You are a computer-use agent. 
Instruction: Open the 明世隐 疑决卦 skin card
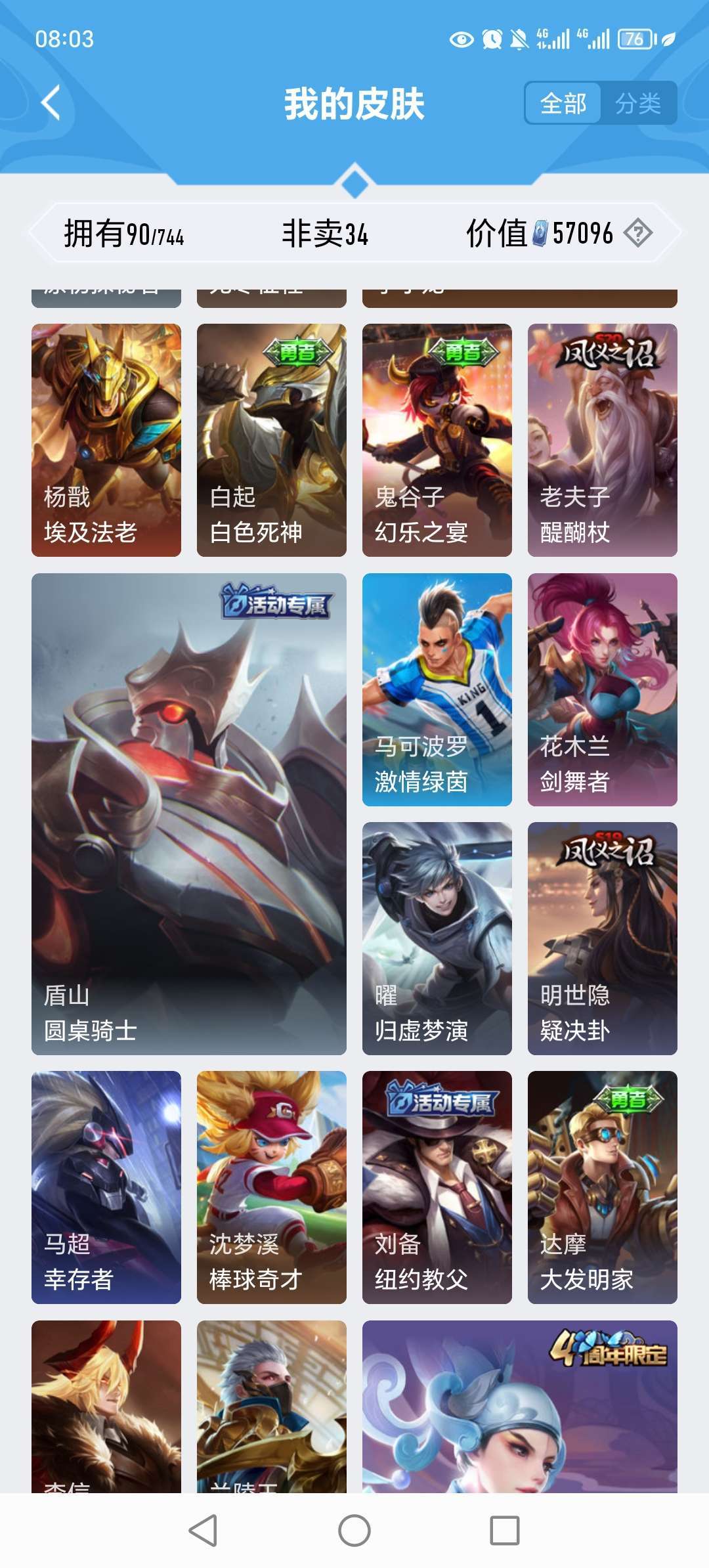pos(603,938)
